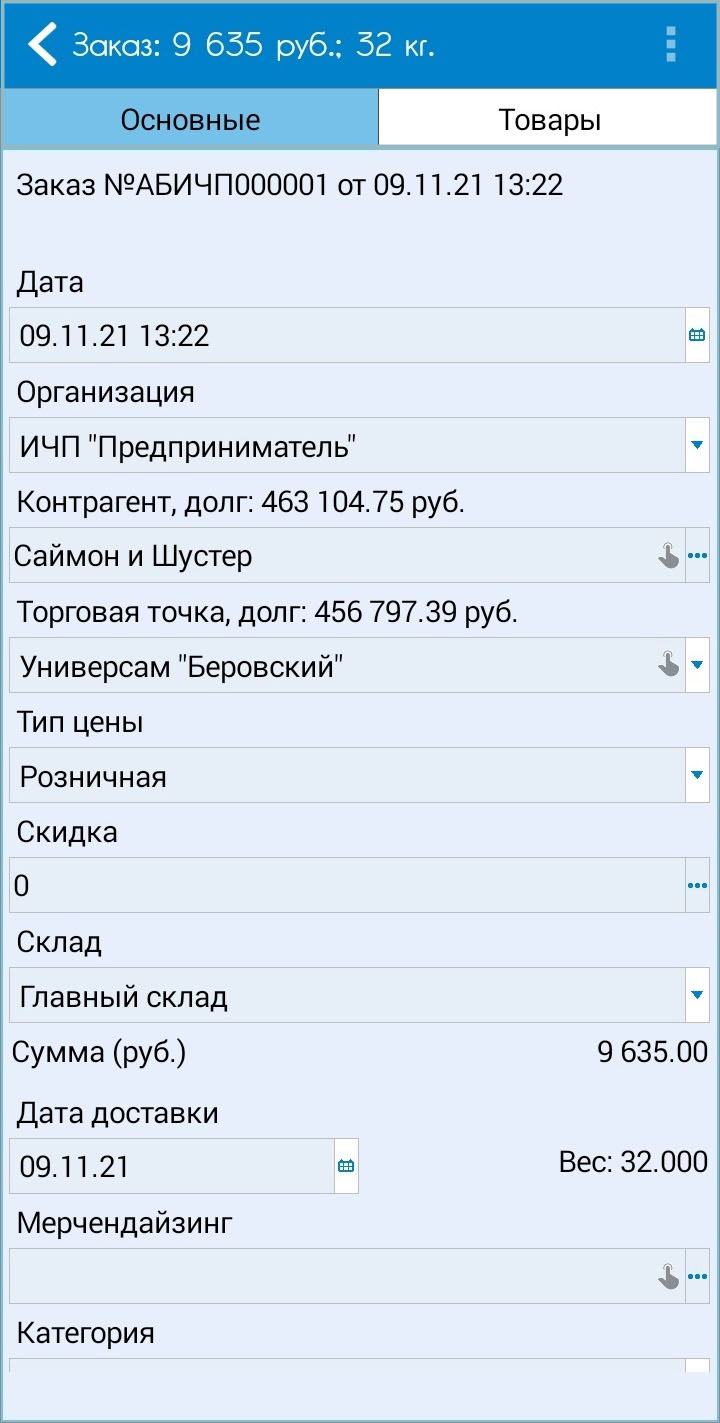Open Мерчендайзинг selection via ellipsis button
This screenshot has width=720, height=1423.
click(x=697, y=1276)
